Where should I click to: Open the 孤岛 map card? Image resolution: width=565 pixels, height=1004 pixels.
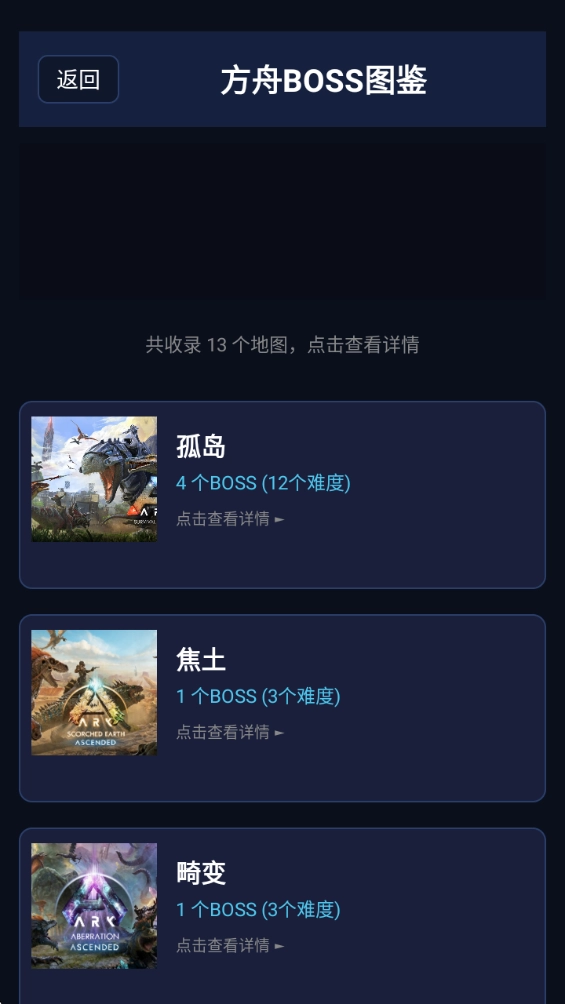coord(282,495)
